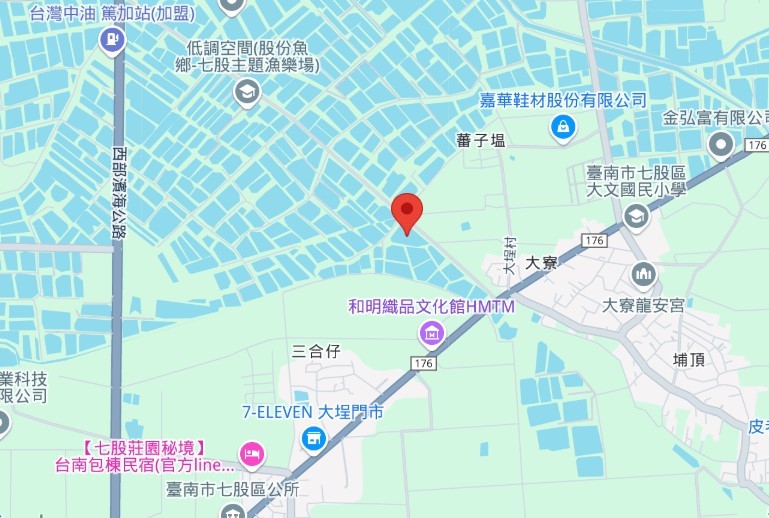This screenshot has width=769, height=518.
Task: Open 嘉華鞋材股份有限公司 shopping marker
Action: (x=563, y=127)
